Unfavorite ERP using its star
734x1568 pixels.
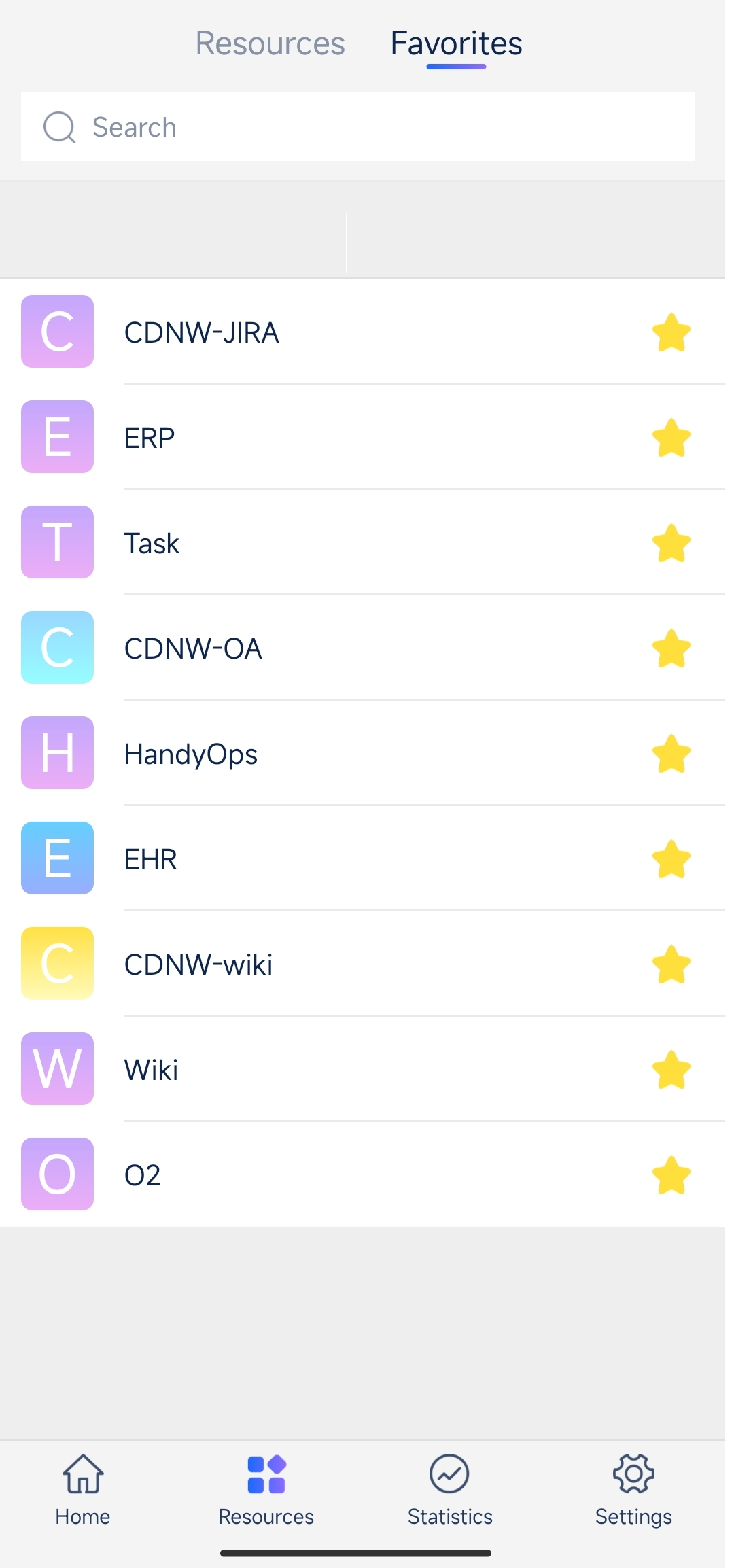pyautogui.click(x=671, y=437)
